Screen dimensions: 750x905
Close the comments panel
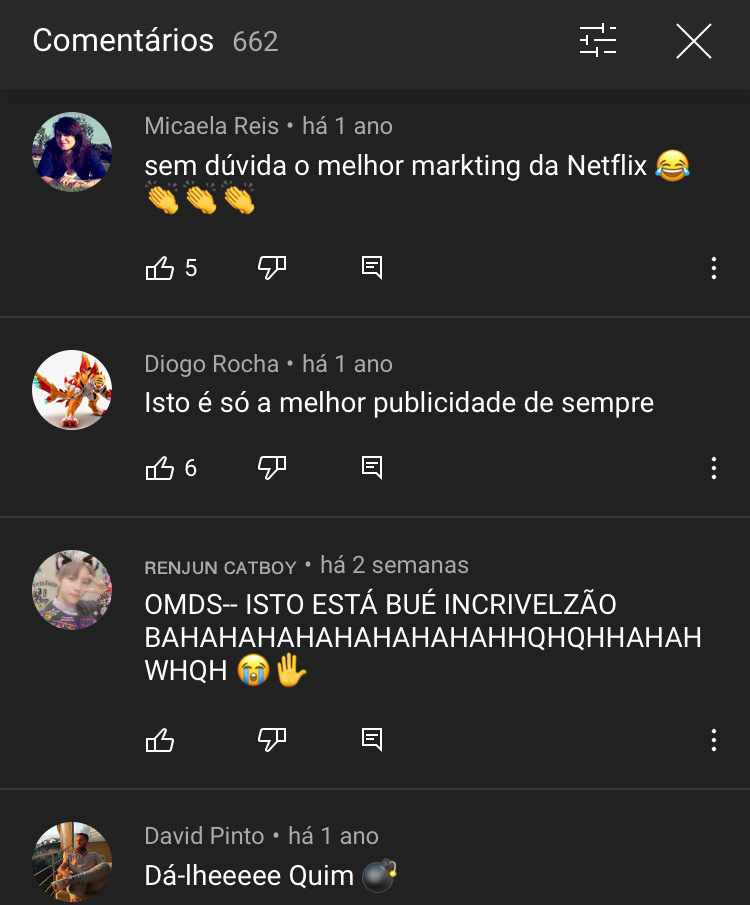click(x=693, y=41)
